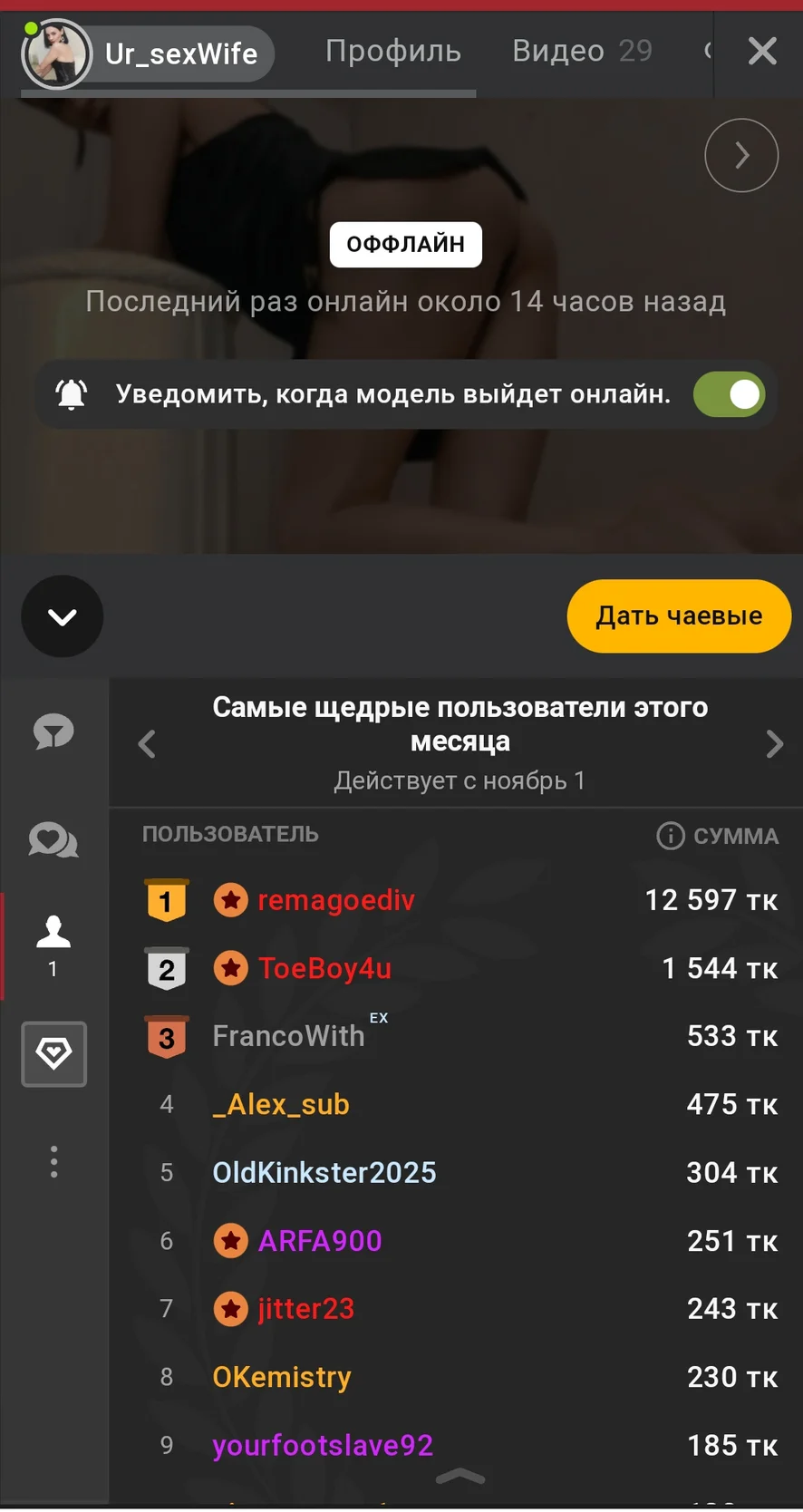Collapse panel with down chevron button
803x1512 pixels.
[x=63, y=617]
